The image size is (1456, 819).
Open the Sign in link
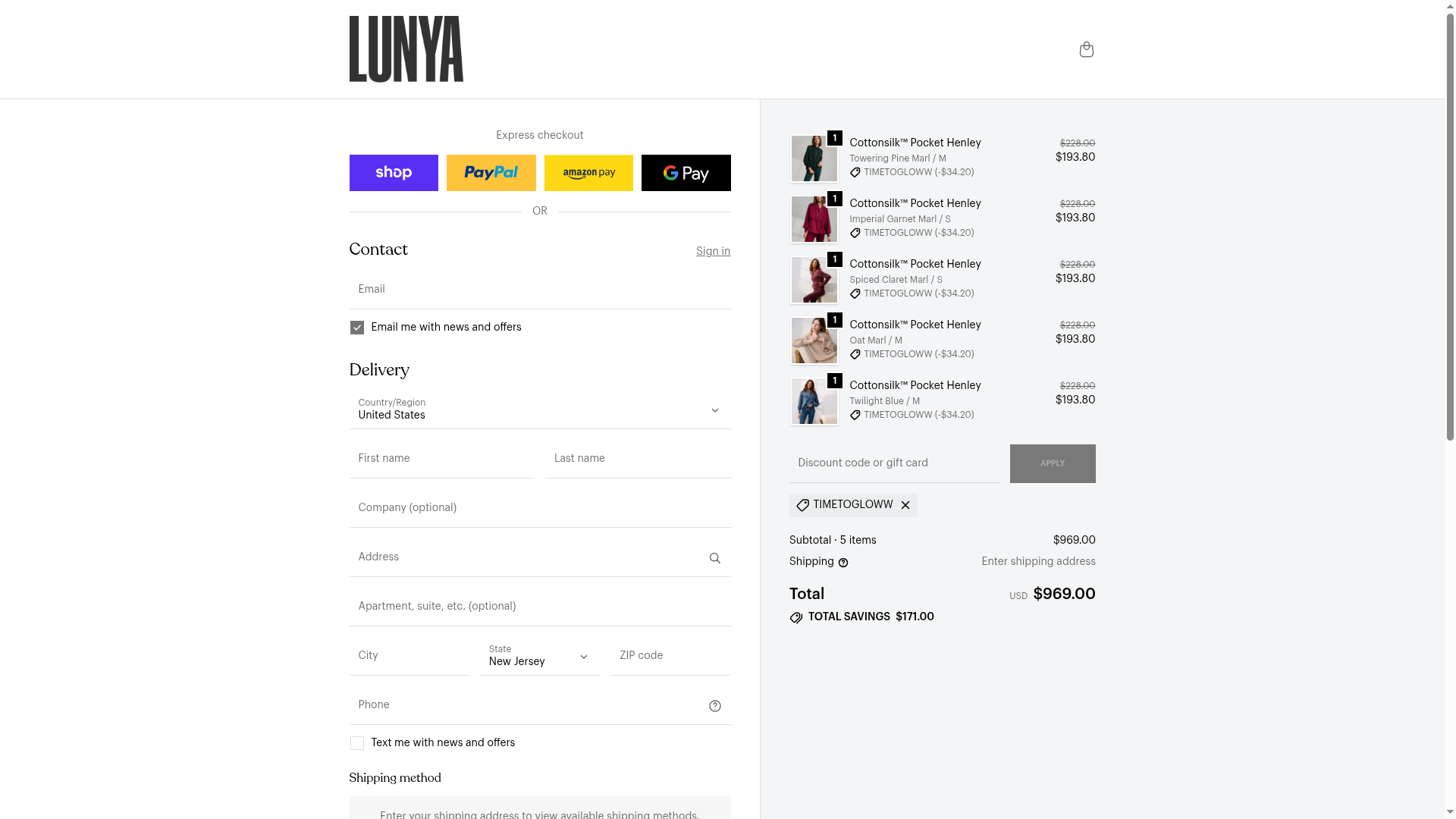[713, 251]
